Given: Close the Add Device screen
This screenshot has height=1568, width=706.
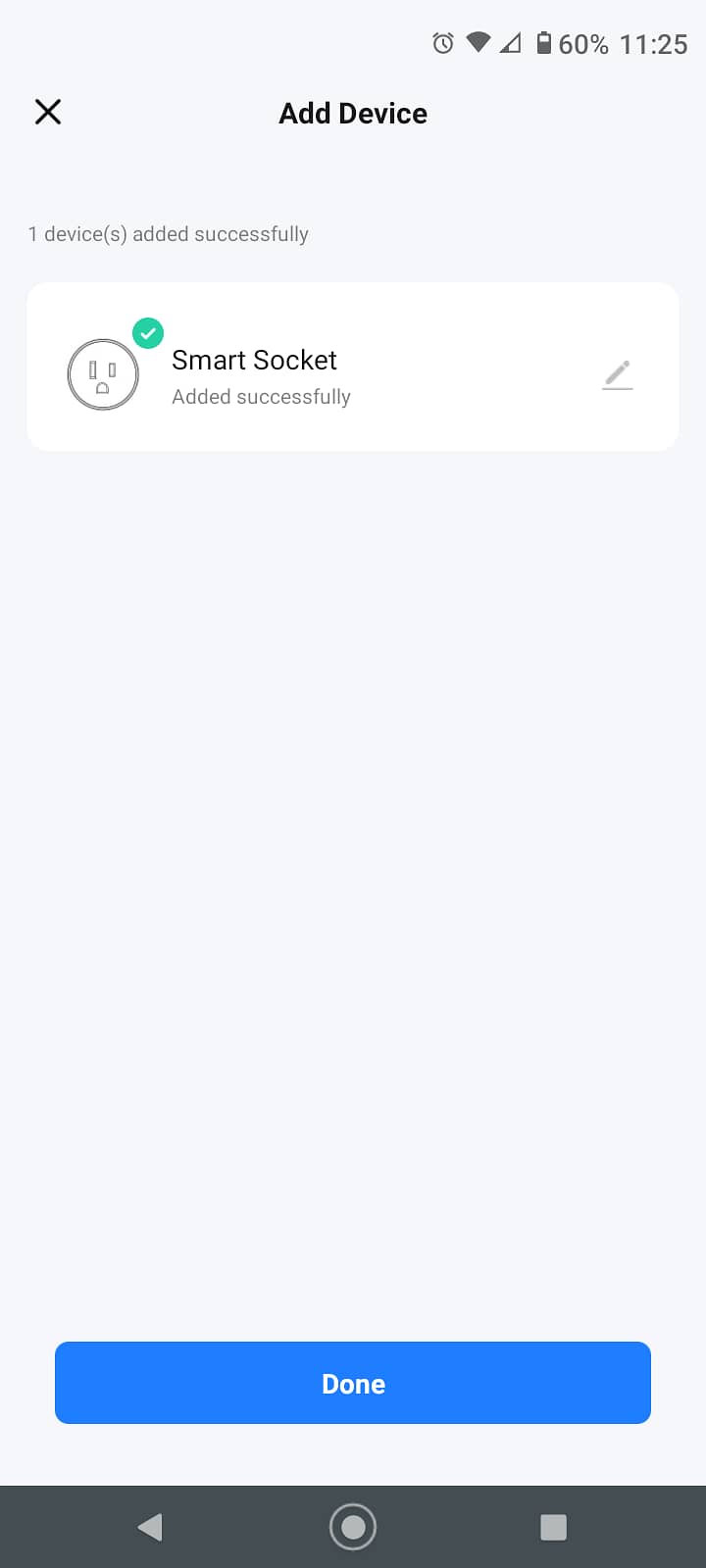Looking at the screenshot, I should (x=48, y=112).
